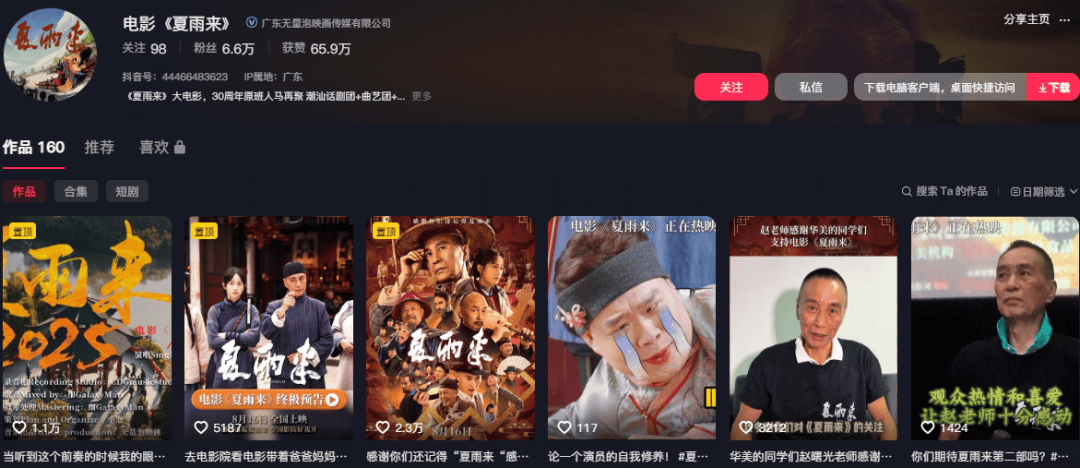Open the first pinned 2025 video
Viewport: 1080px width, 468px height.
coord(87,328)
